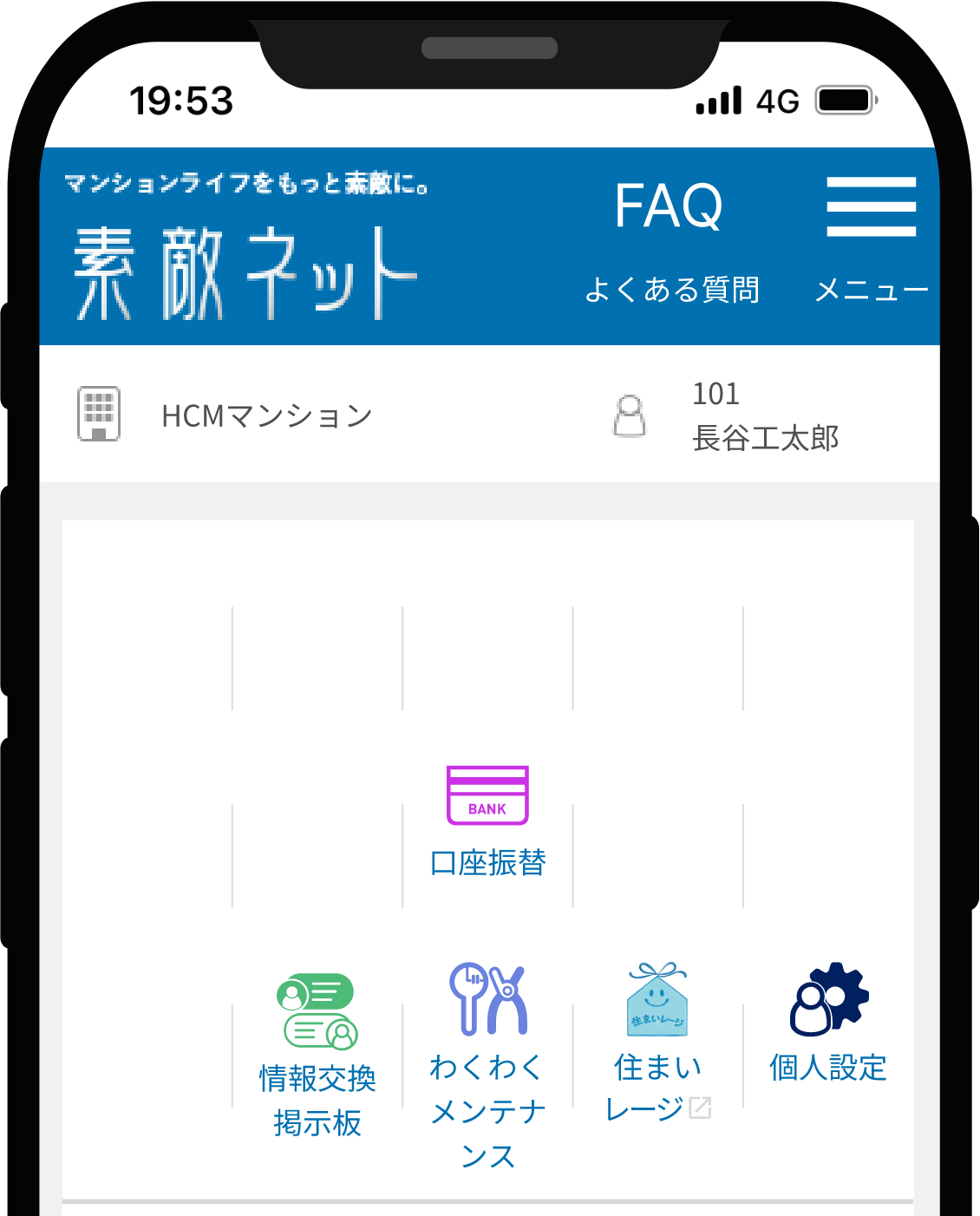Open わくわくメンテナンス

tap(487, 1065)
